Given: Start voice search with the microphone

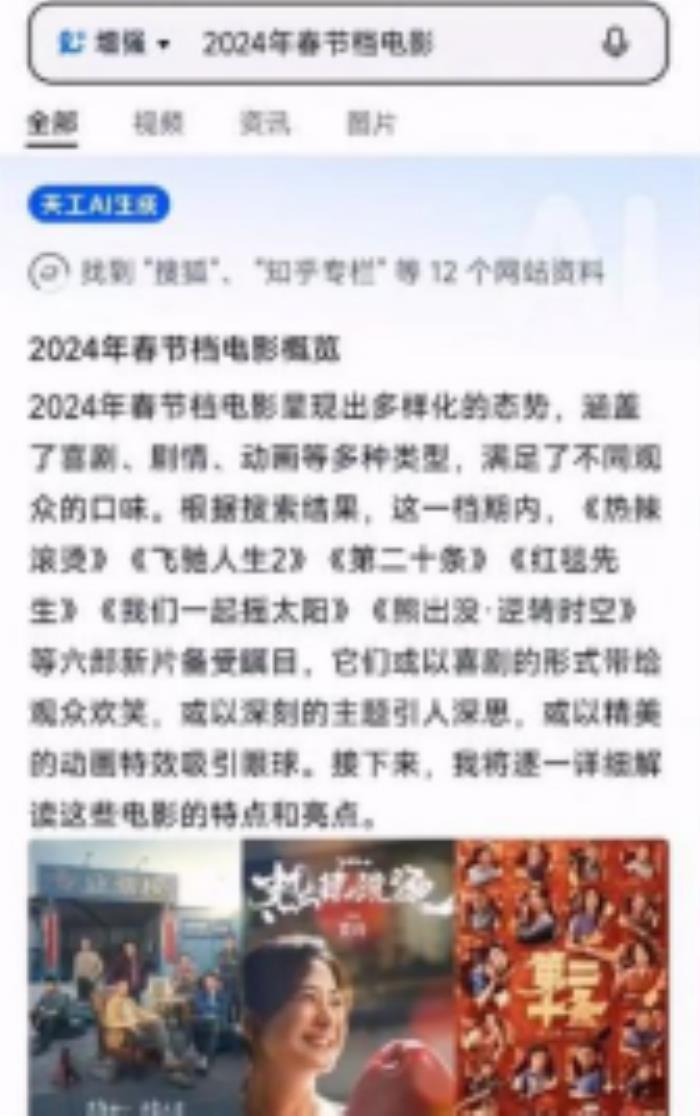Looking at the screenshot, I should (x=616, y=44).
